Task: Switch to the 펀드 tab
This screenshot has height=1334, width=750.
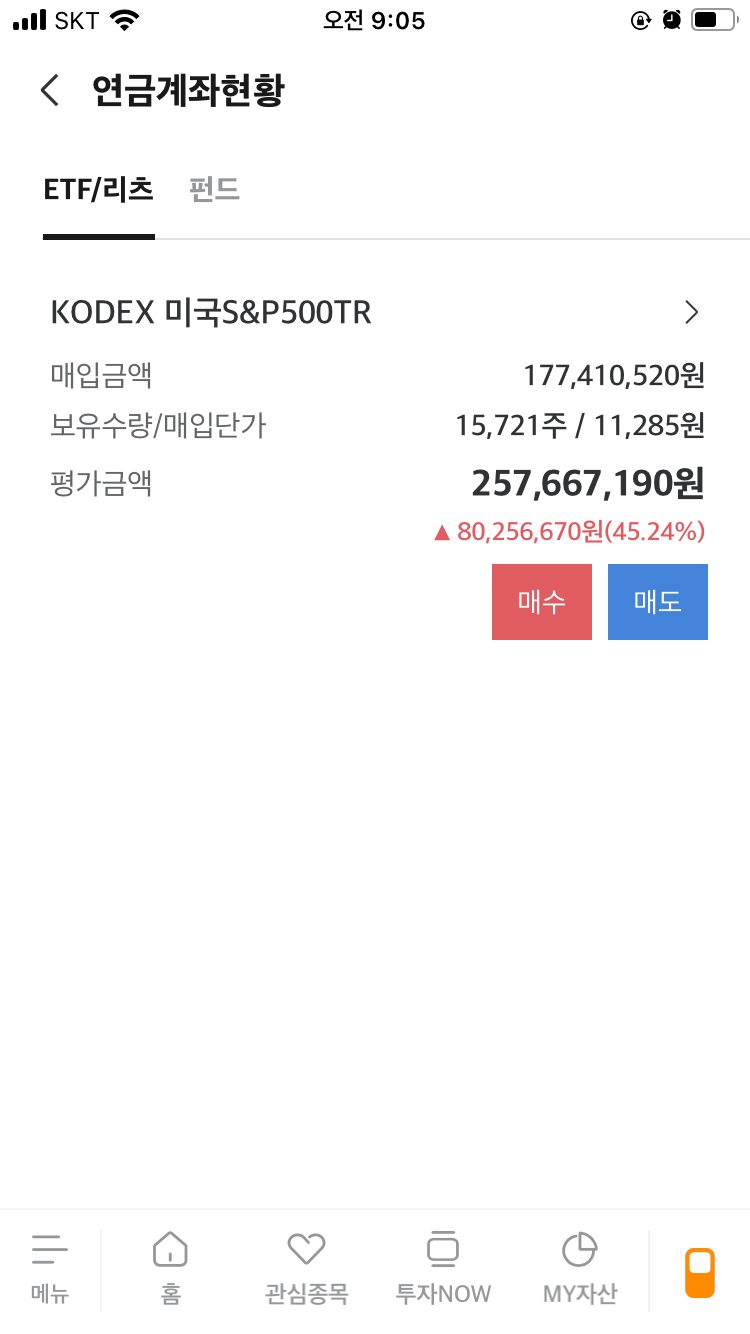Action: [x=213, y=190]
